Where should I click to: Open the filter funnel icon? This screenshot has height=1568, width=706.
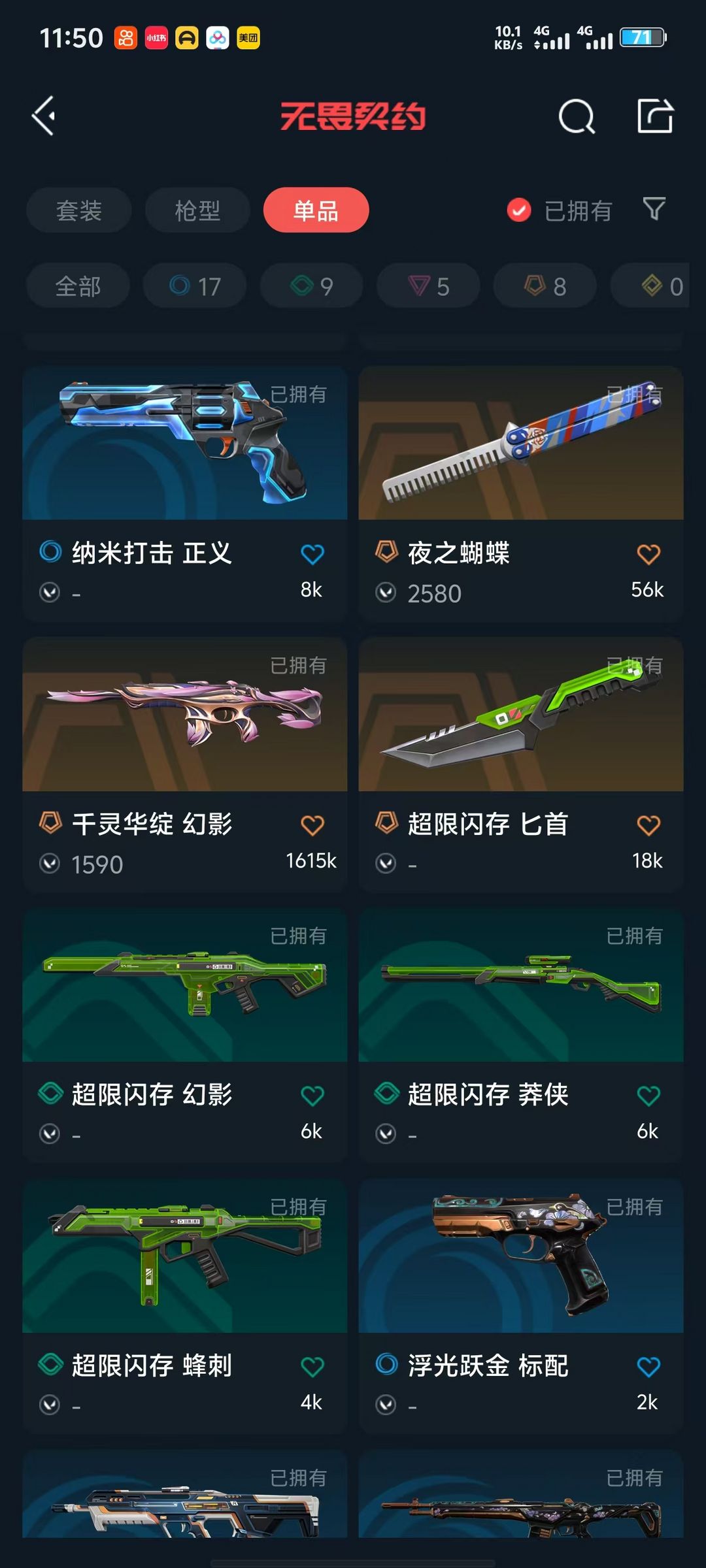[654, 209]
